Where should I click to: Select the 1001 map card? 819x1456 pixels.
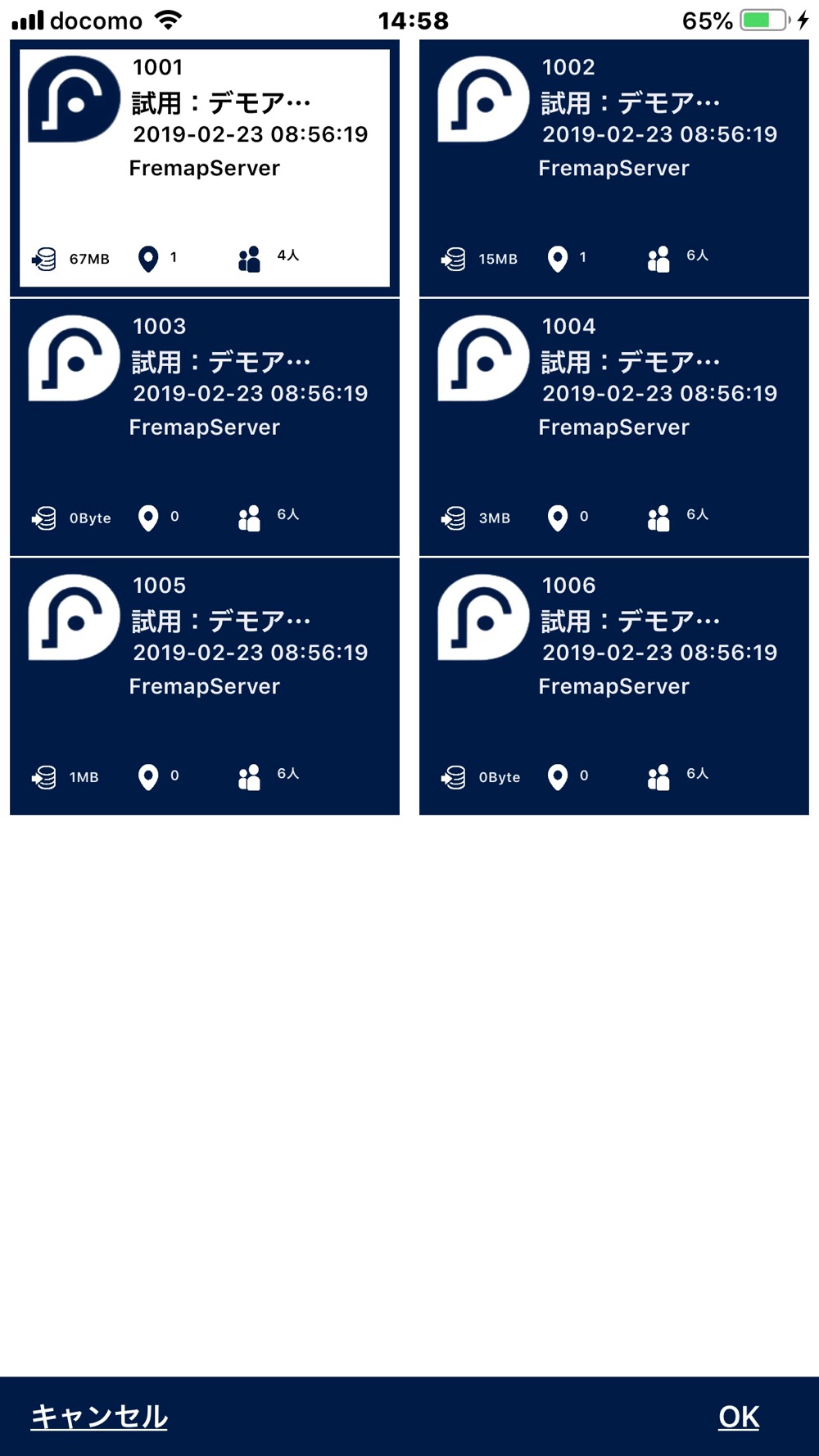(x=205, y=168)
